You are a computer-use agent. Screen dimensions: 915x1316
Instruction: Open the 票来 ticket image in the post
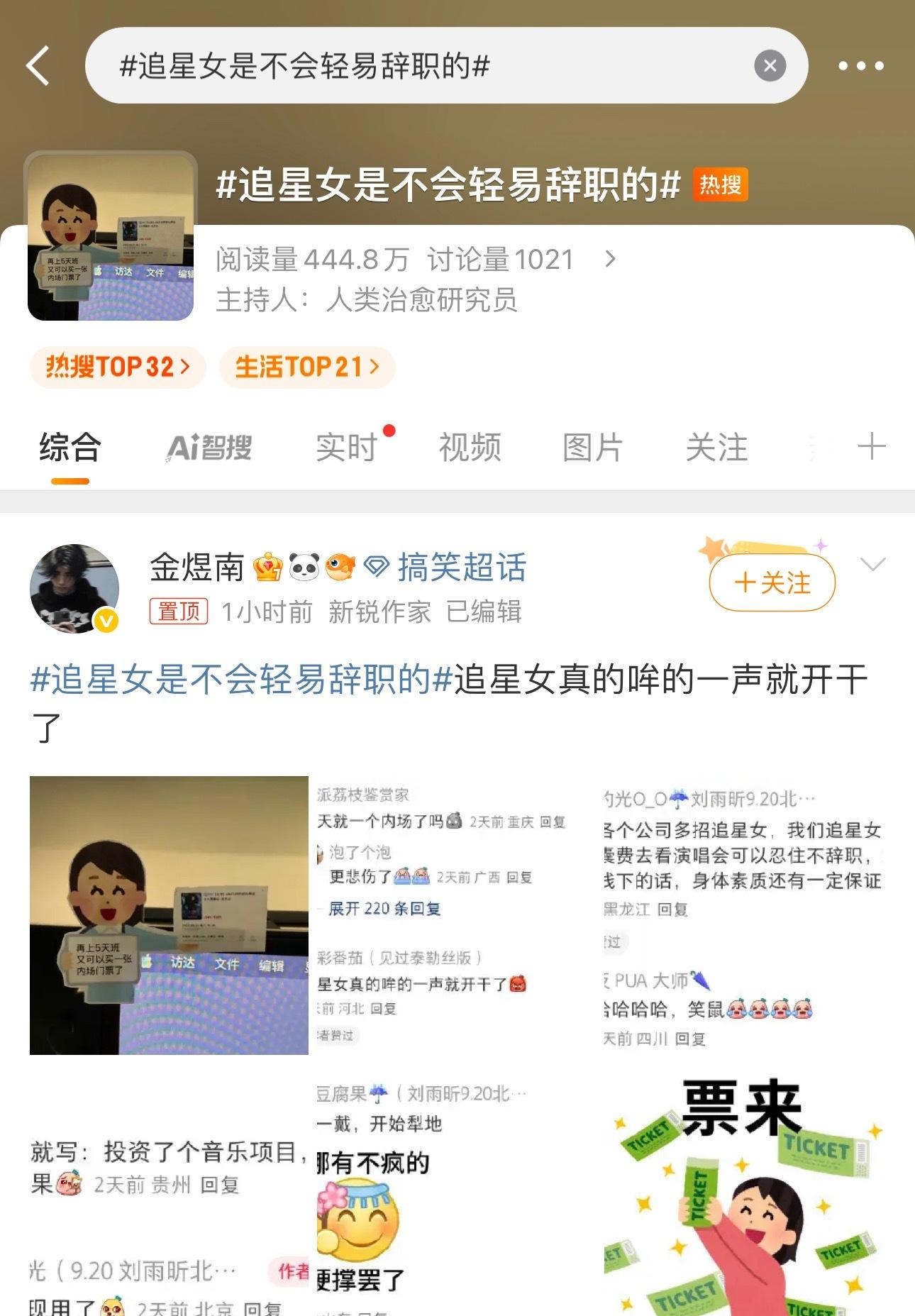[743, 1196]
